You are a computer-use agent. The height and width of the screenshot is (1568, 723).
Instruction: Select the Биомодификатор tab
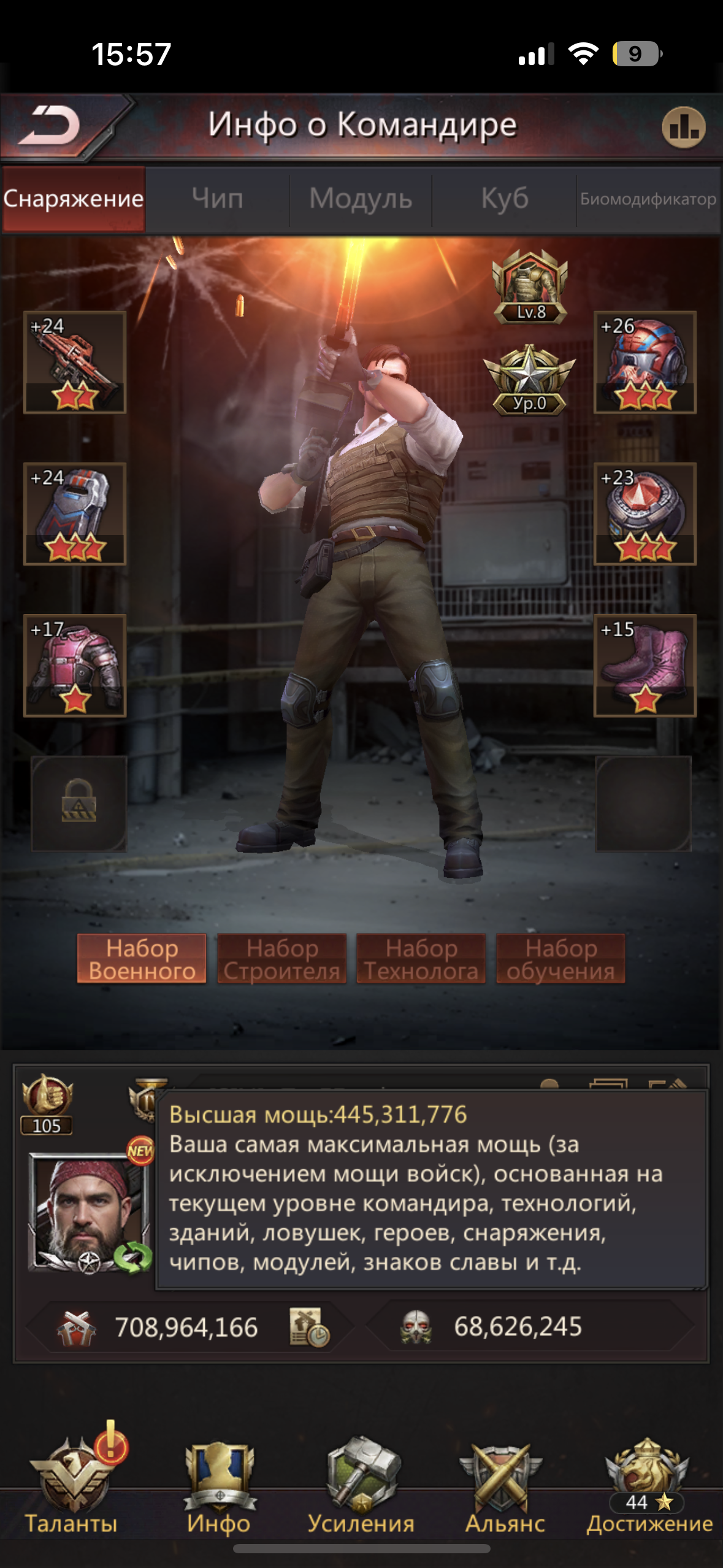[x=648, y=199]
